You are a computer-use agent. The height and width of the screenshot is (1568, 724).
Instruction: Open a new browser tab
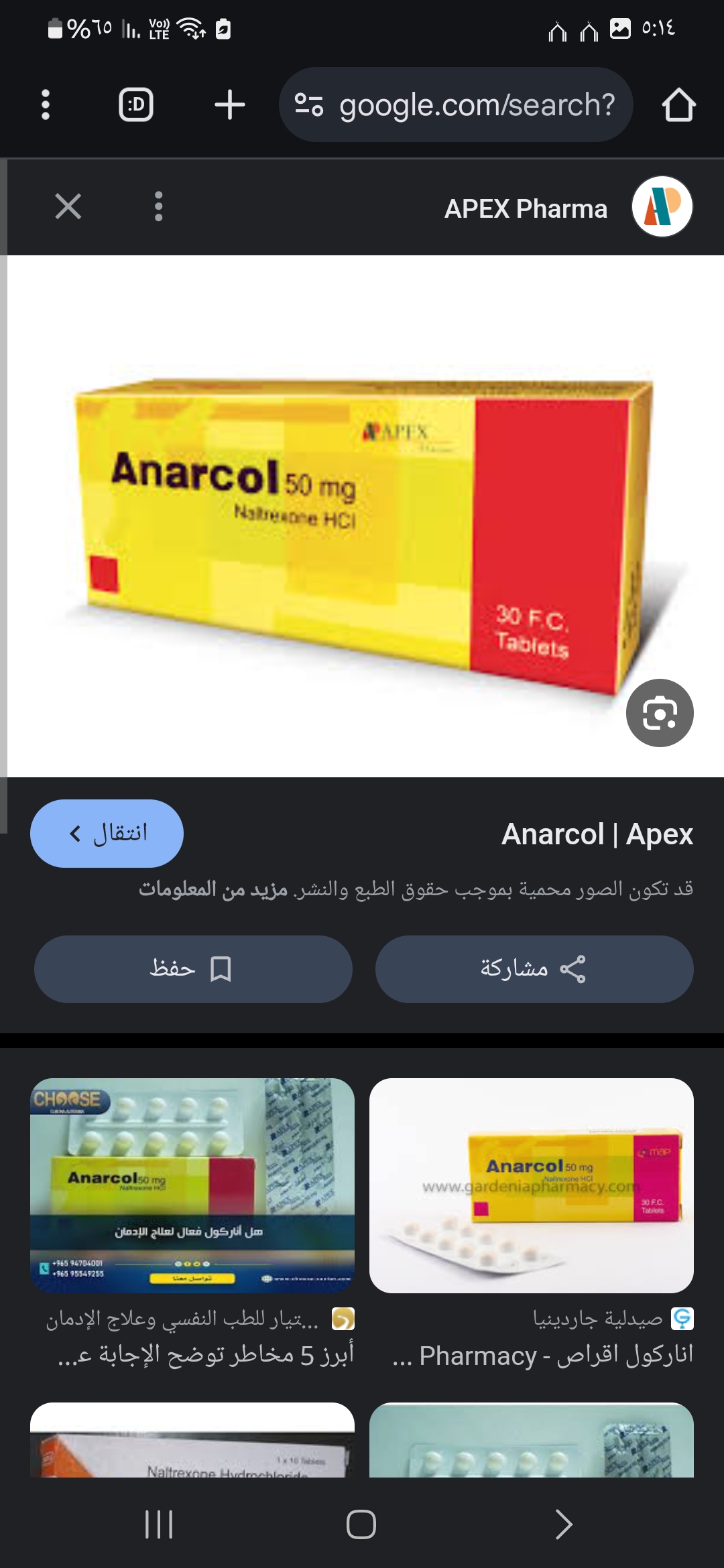pos(230,105)
